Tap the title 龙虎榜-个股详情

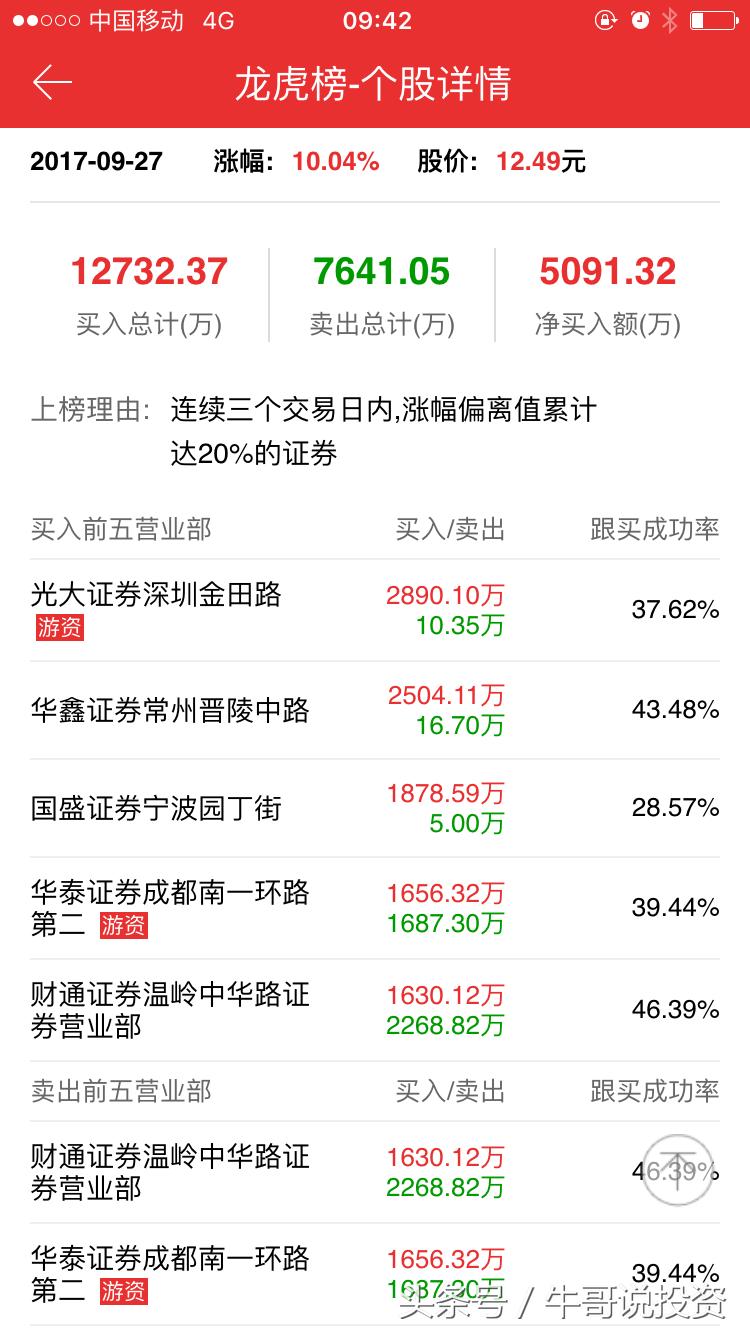pos(375,86)
